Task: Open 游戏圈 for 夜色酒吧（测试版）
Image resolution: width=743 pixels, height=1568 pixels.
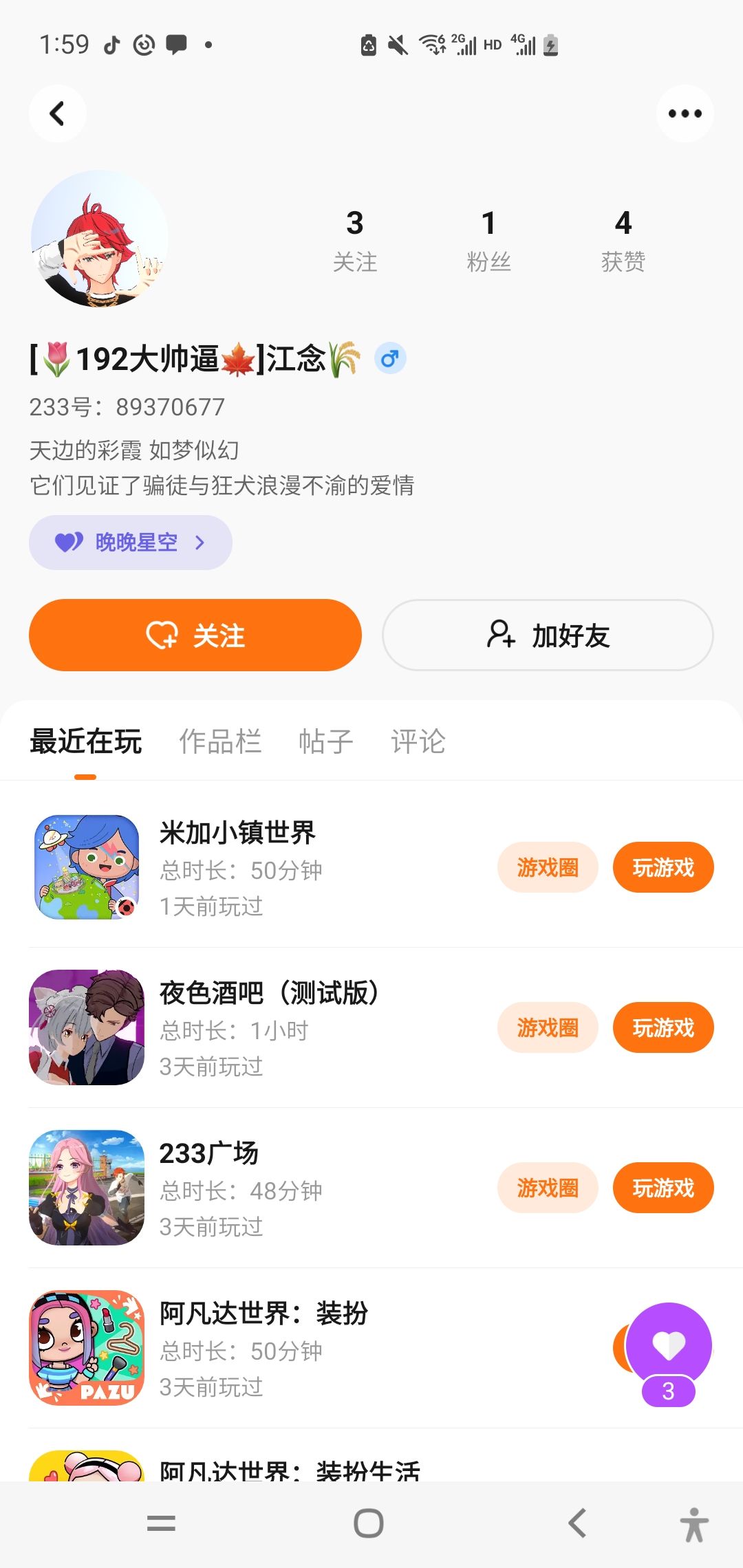Action: [x=548, y=1027]
